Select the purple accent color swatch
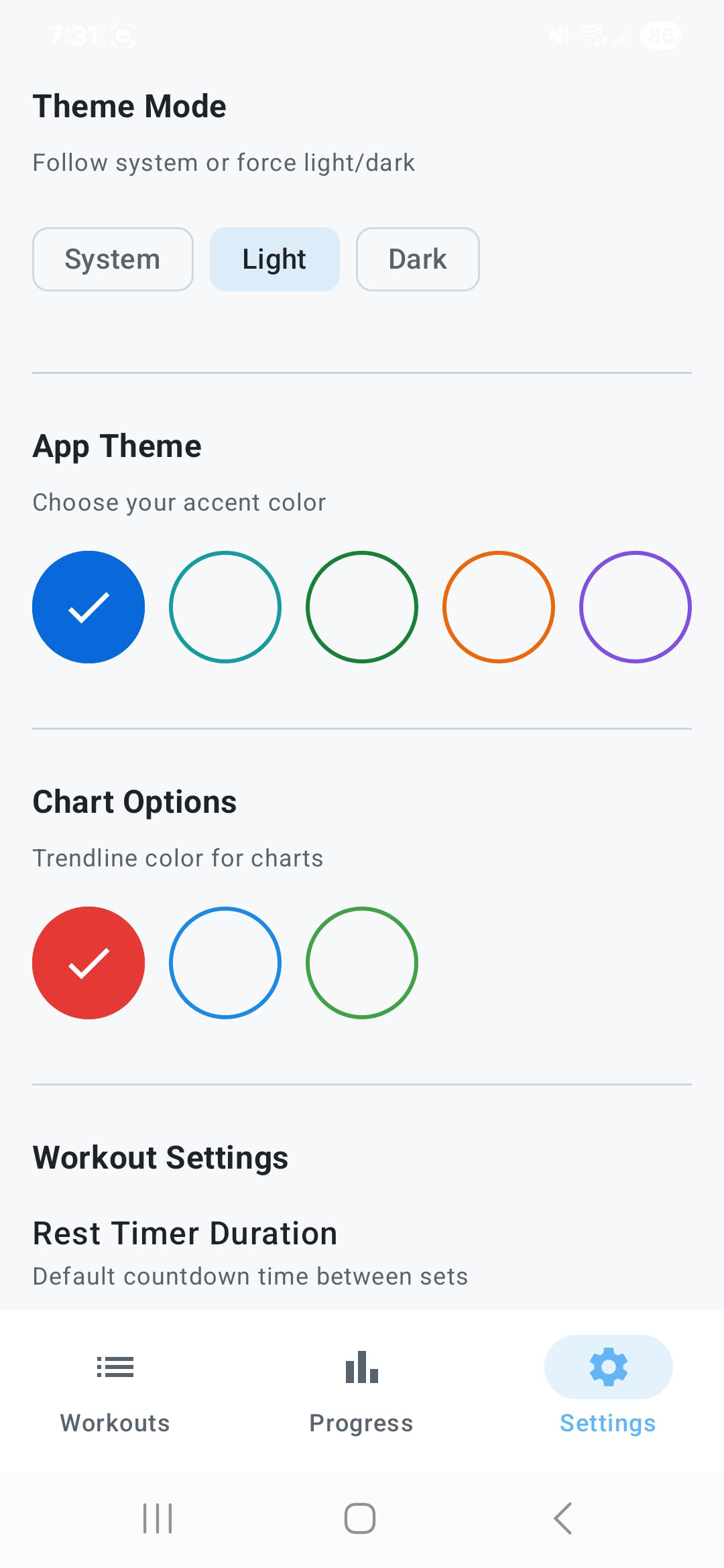 click(x=635, y=606)
